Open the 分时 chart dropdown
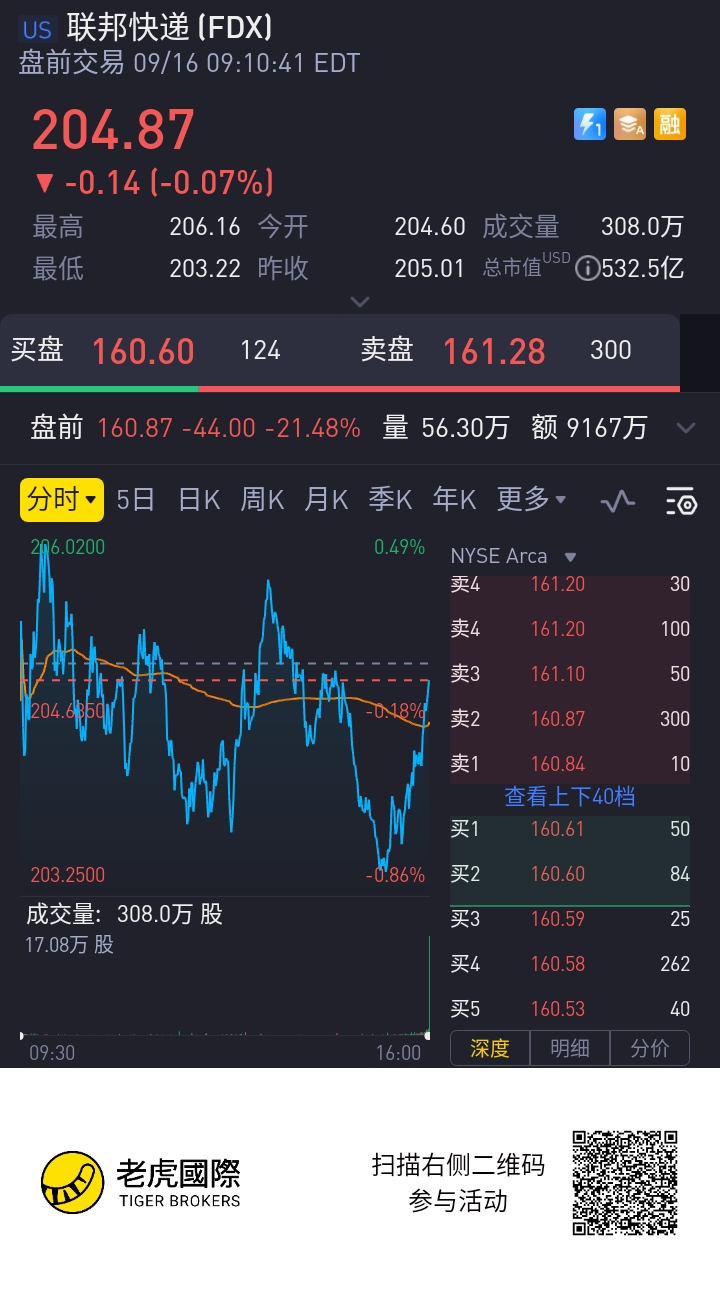This screenshot has width=720, height=1298. click(x=62, y=498)
